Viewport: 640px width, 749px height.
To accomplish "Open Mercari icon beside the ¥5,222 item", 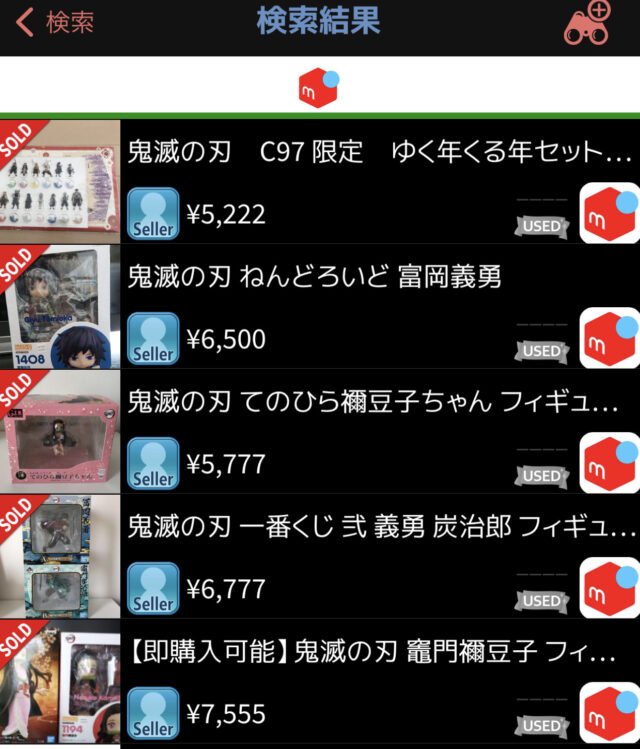I will coord(609,214).
